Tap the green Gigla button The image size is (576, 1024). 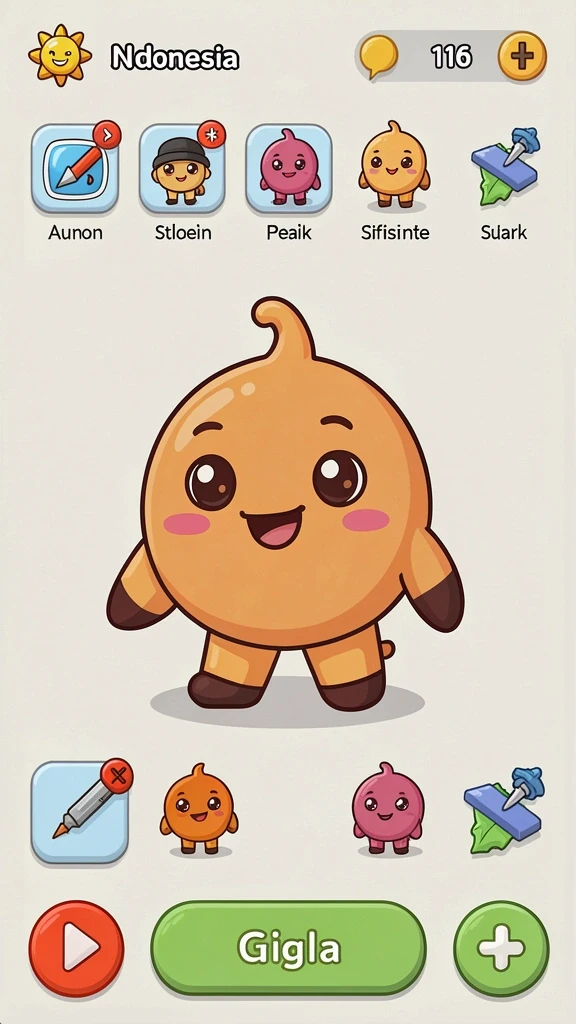[289, 948]
